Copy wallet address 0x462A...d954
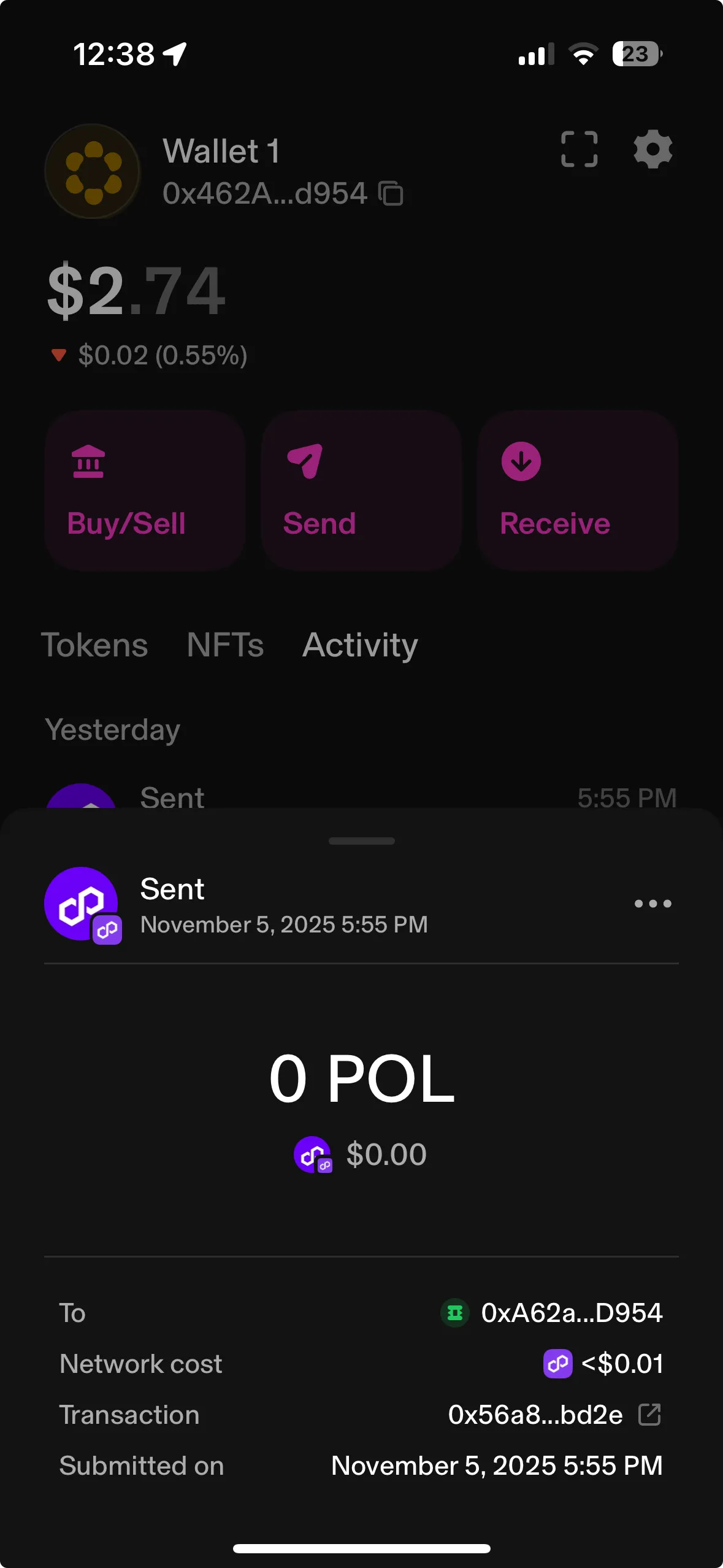 pyautogui.click(x=391, y=194)
